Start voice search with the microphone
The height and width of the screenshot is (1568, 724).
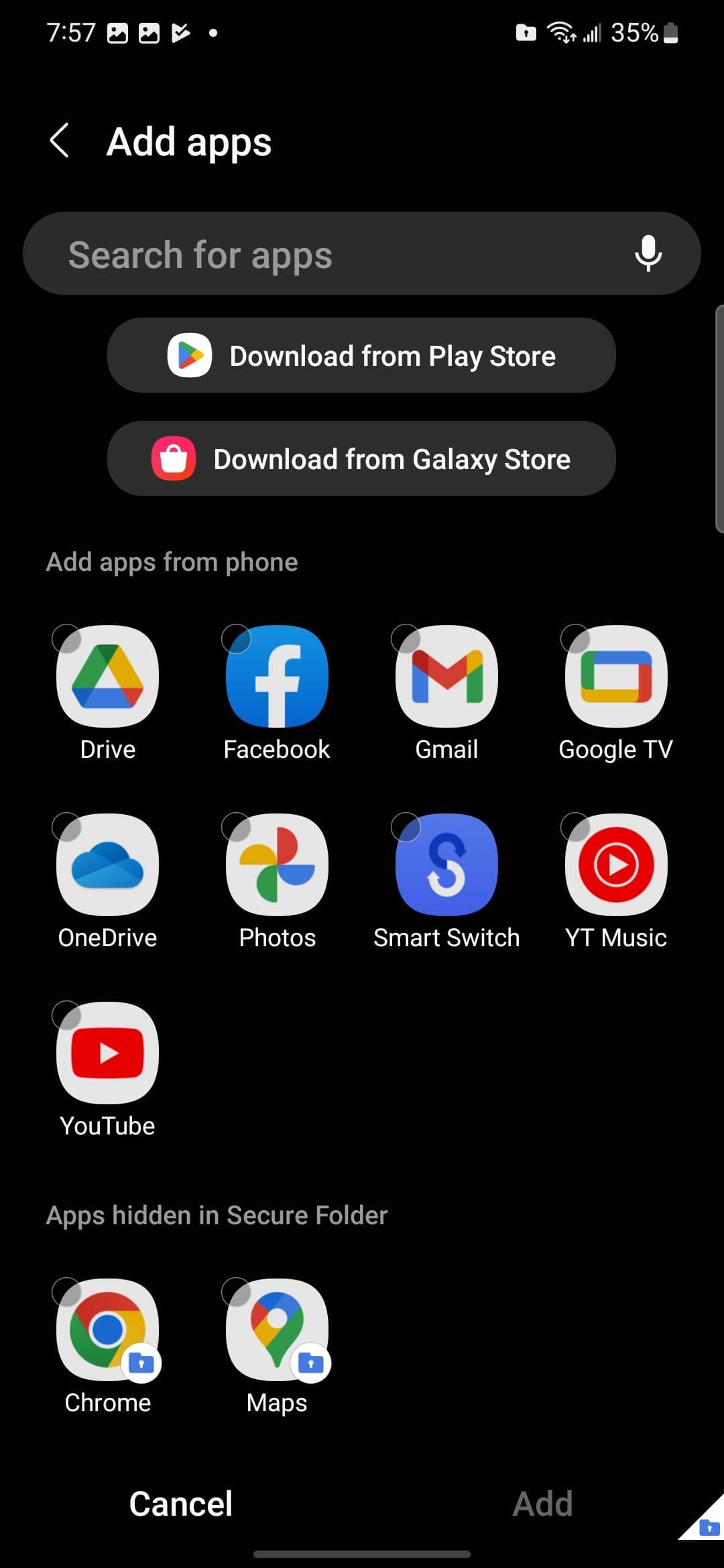[x=648, y=253]
